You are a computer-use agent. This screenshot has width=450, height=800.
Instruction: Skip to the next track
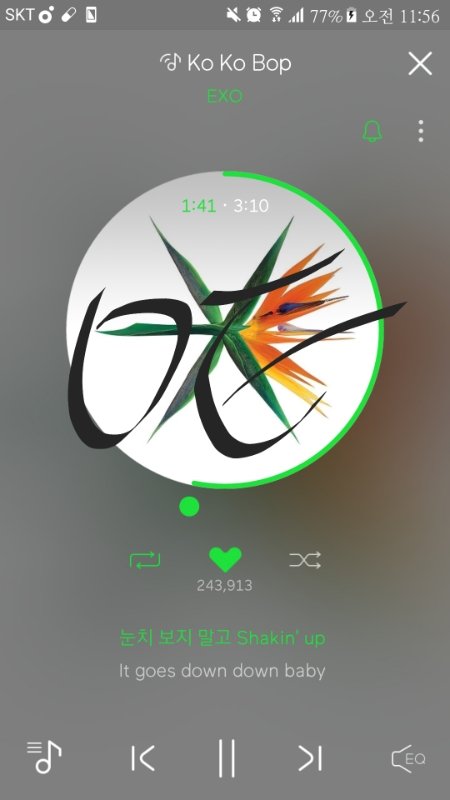click(x=310, y=758)
